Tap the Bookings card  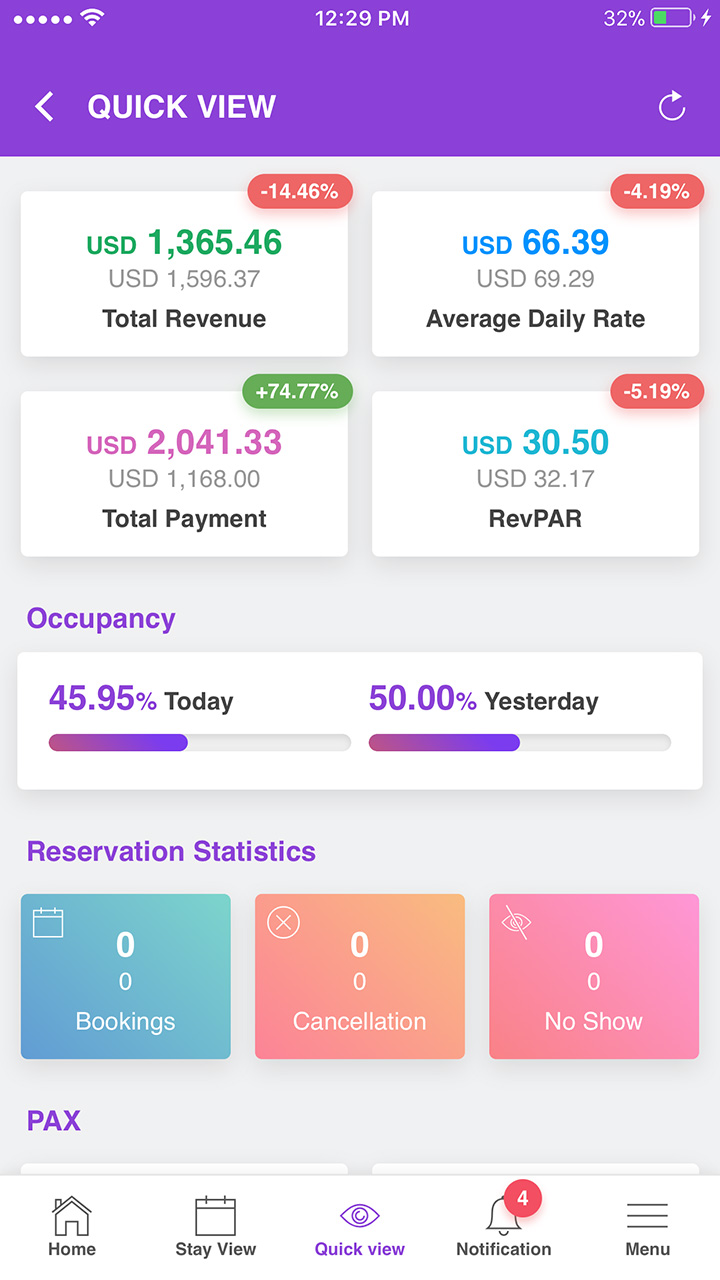coord(125,976)
